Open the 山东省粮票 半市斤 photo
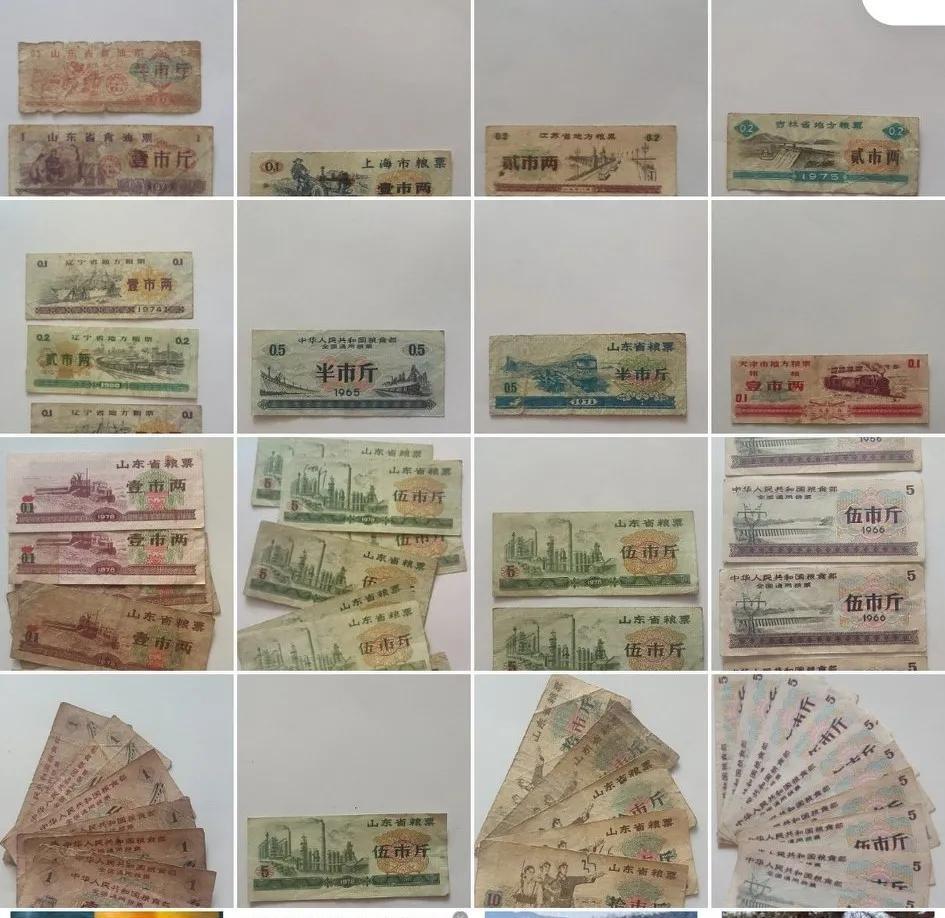This screenshot has width=945, height=918. 590,316
